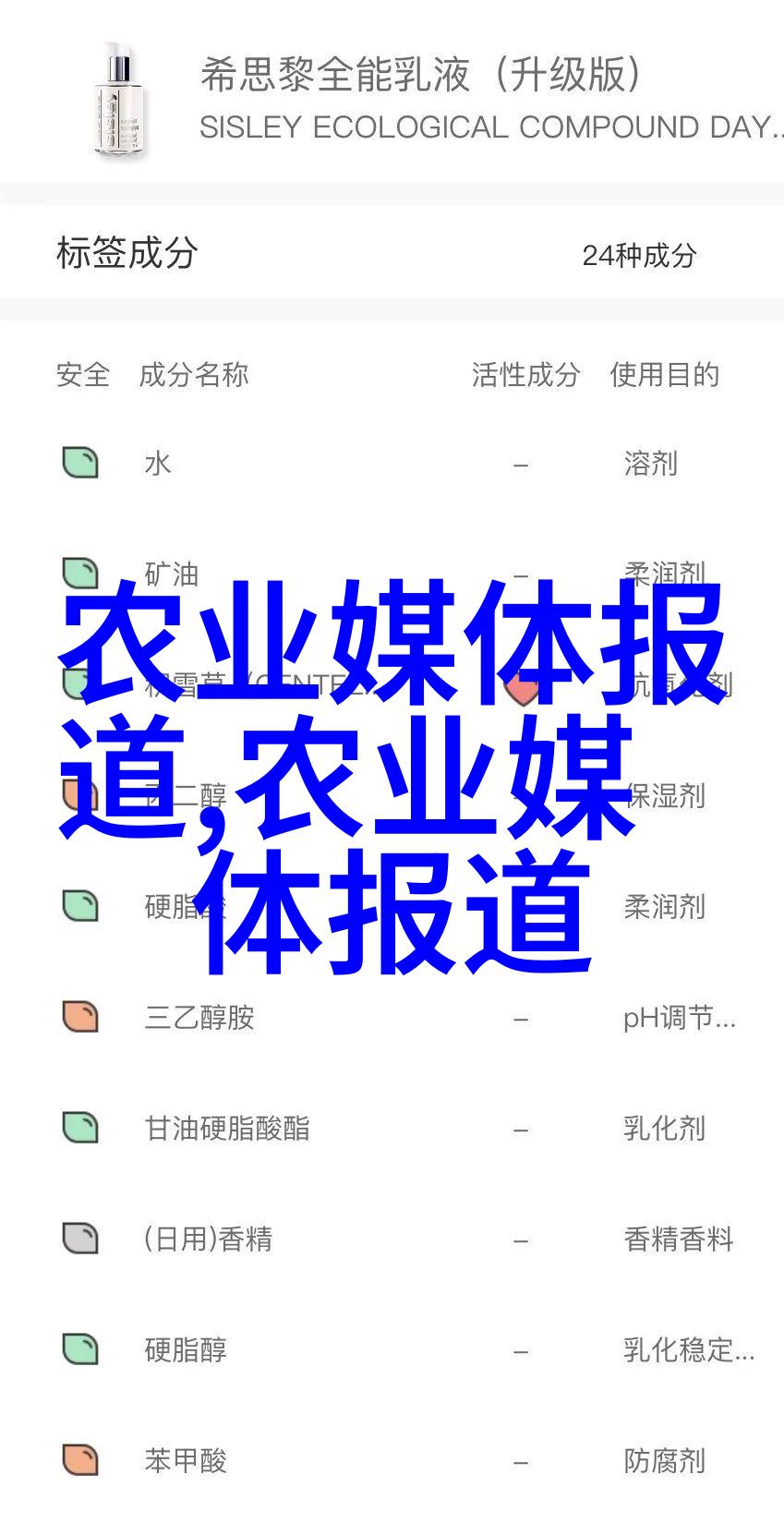Open the 三乙醇胺 ingredient row
The width and height of the screenshot is (784, 1523).
click(x=392, y=1017)
